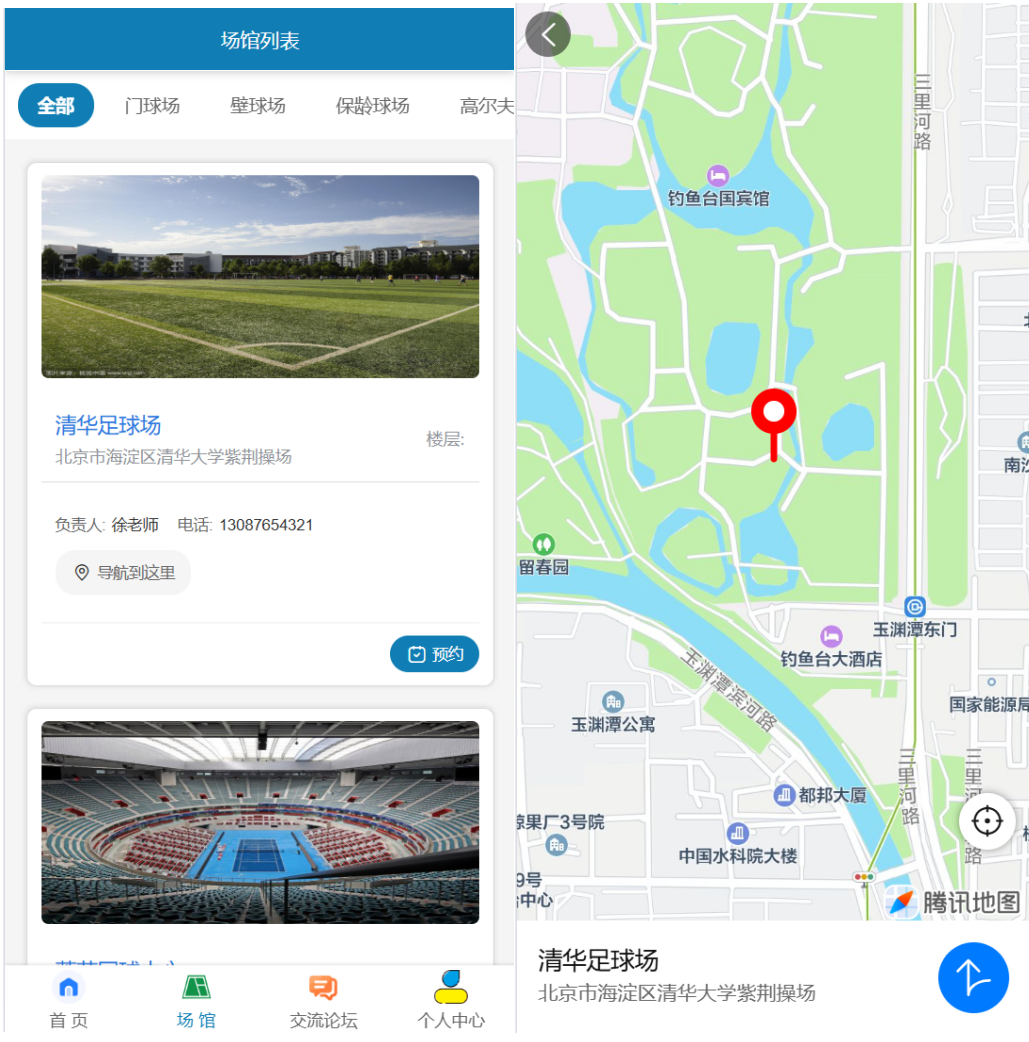Show 壁球场 venues
This screenshot has width=1029, height=1042.
pos(257,106)
